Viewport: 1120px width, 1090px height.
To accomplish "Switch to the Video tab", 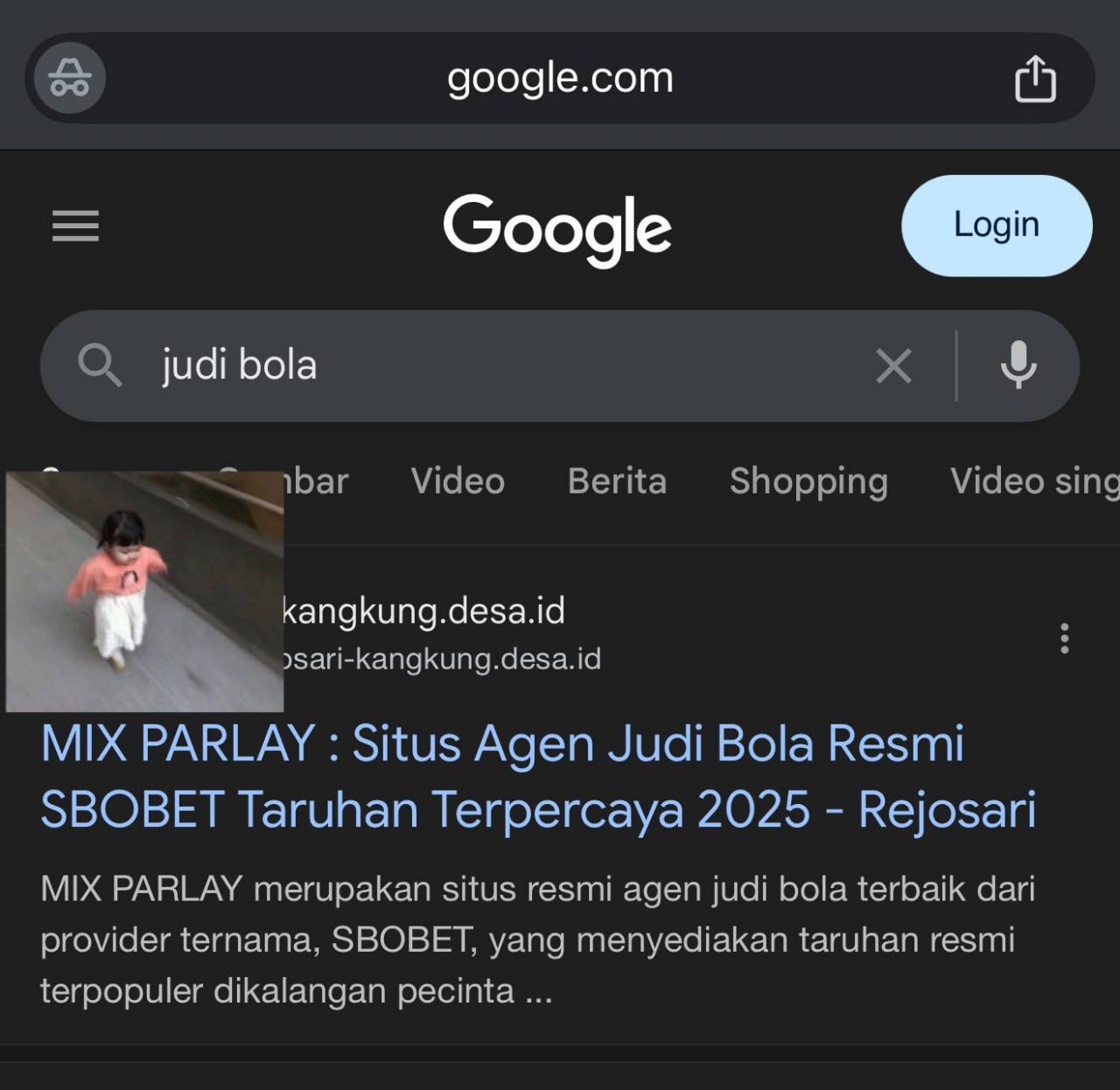I will pyautogui.click(x=458, y=481).
